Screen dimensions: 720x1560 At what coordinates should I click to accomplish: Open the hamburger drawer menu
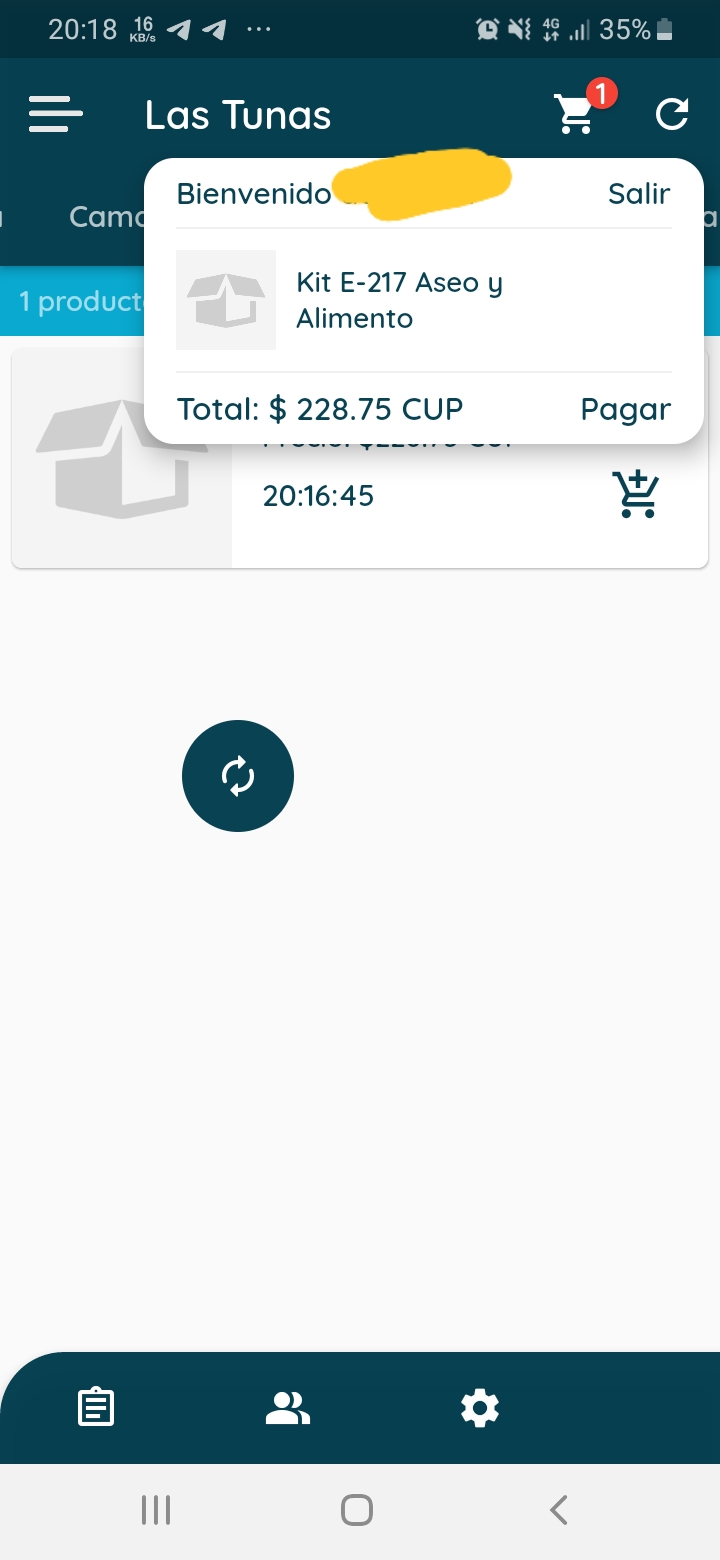point(55,115)
